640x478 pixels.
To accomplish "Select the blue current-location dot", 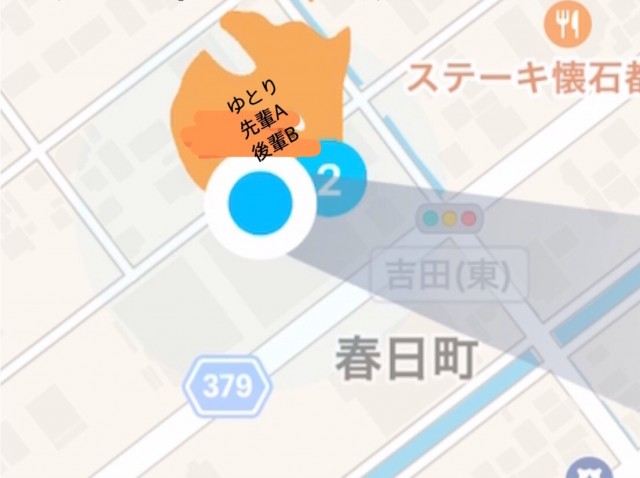I will pyautogui.click(x=259, y=202).
